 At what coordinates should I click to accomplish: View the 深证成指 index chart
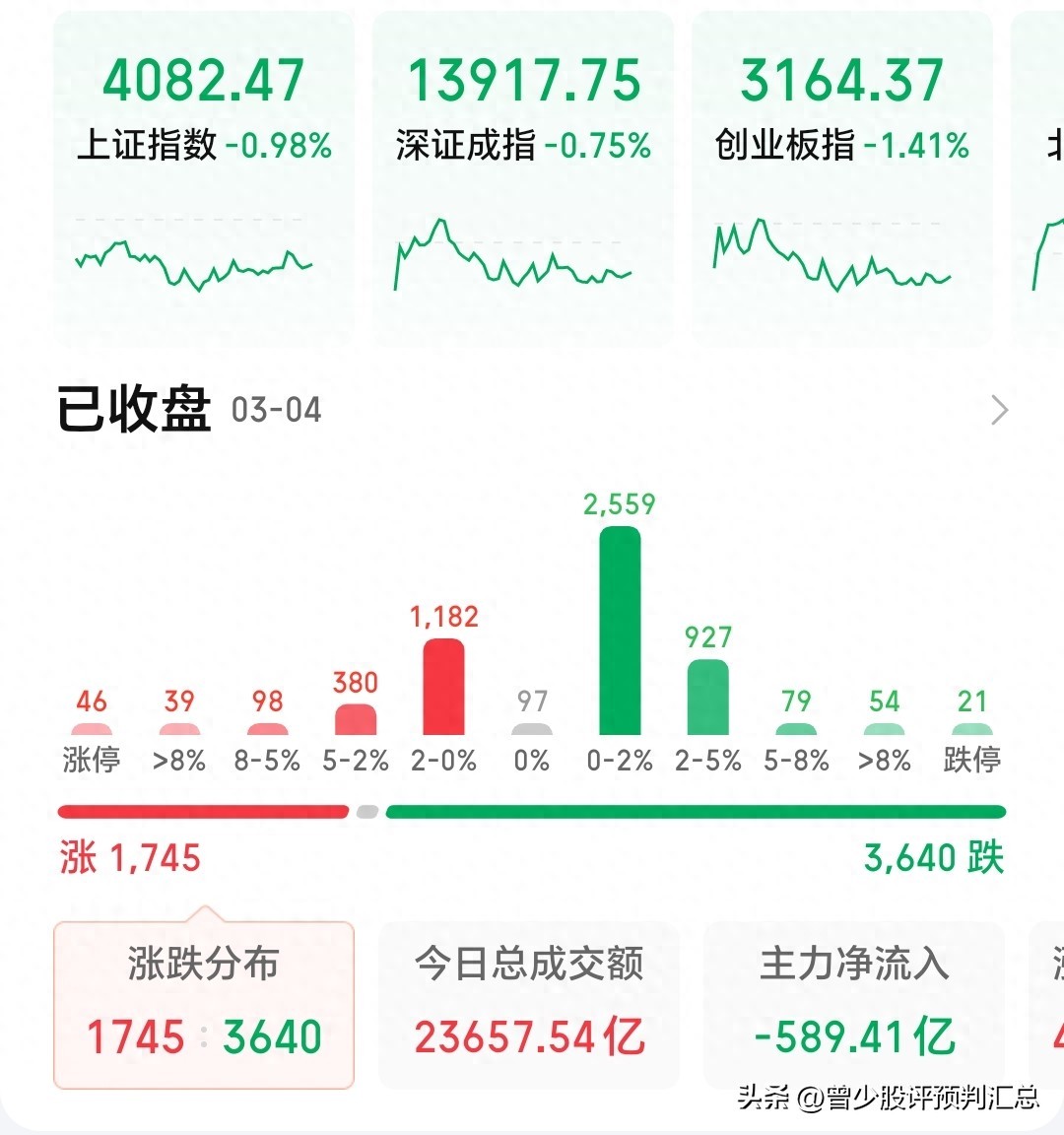click(x=522, y=167)
